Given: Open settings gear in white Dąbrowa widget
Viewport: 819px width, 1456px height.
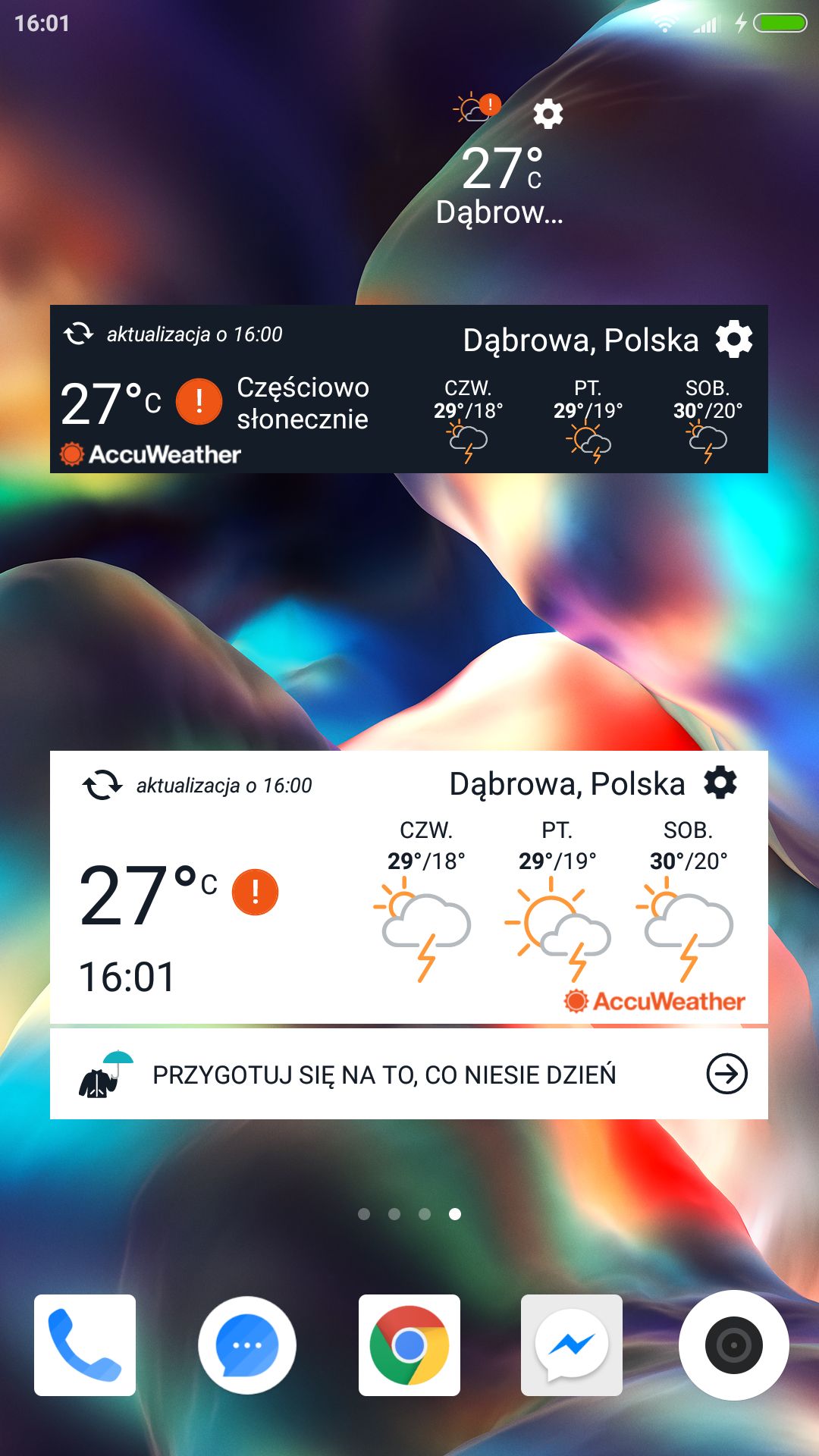Looking at the screenshot, I should click(x=720, y=782).
